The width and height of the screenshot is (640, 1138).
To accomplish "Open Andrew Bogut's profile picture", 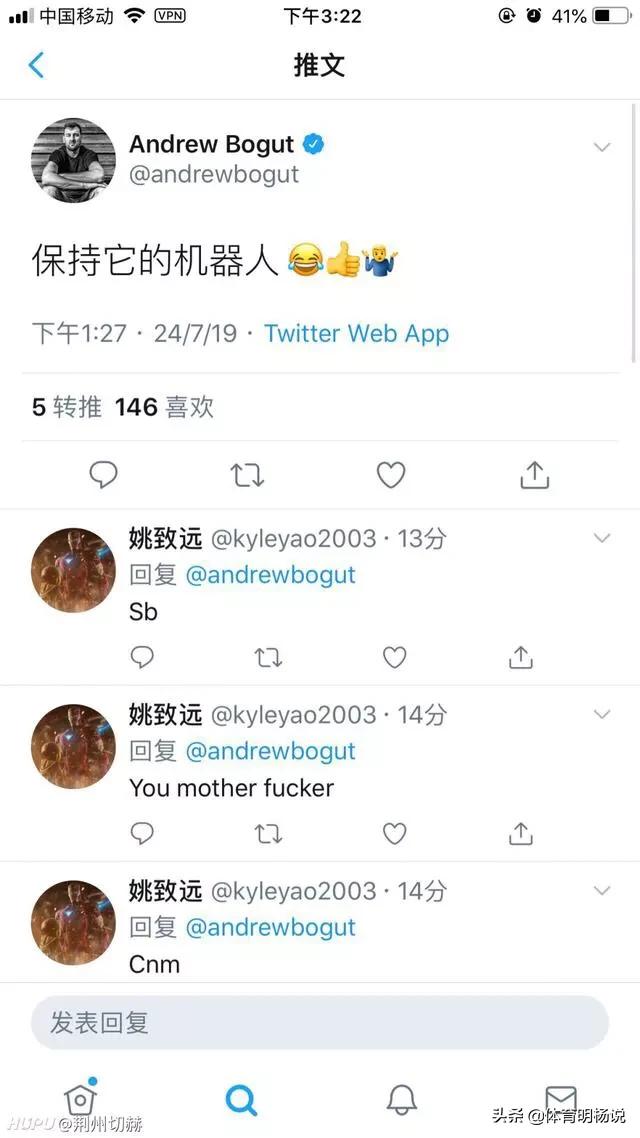I will [x=74, y=160].
